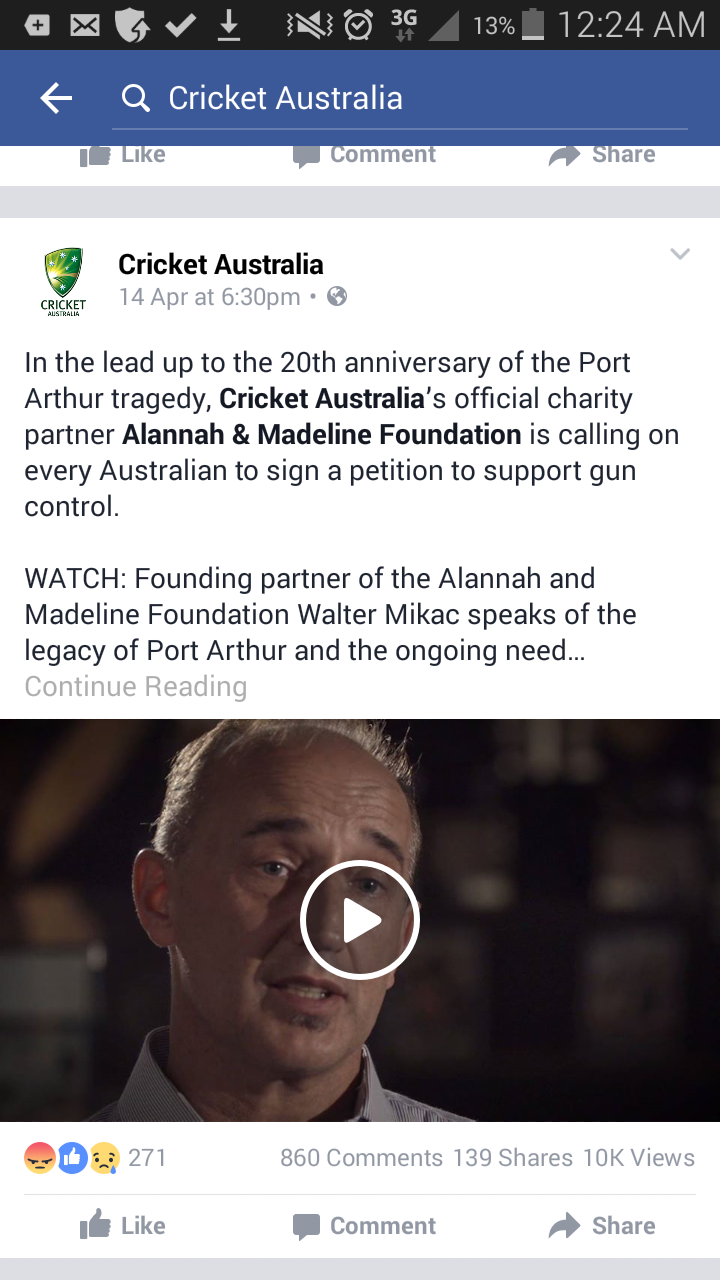Go back using the arrow
The image size is (720, 1280).
pyautogui.click(x=56, y=98)
